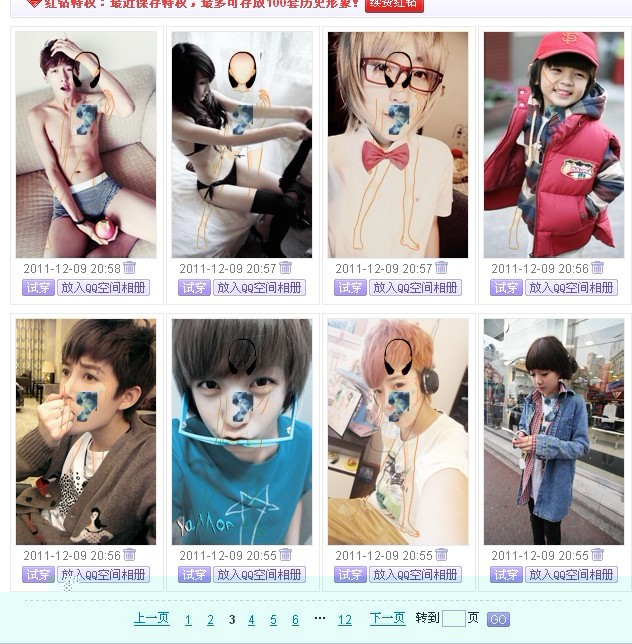
Task: Open the red bow tie glasses outfit picture
Action: click(x=397, y=144)
